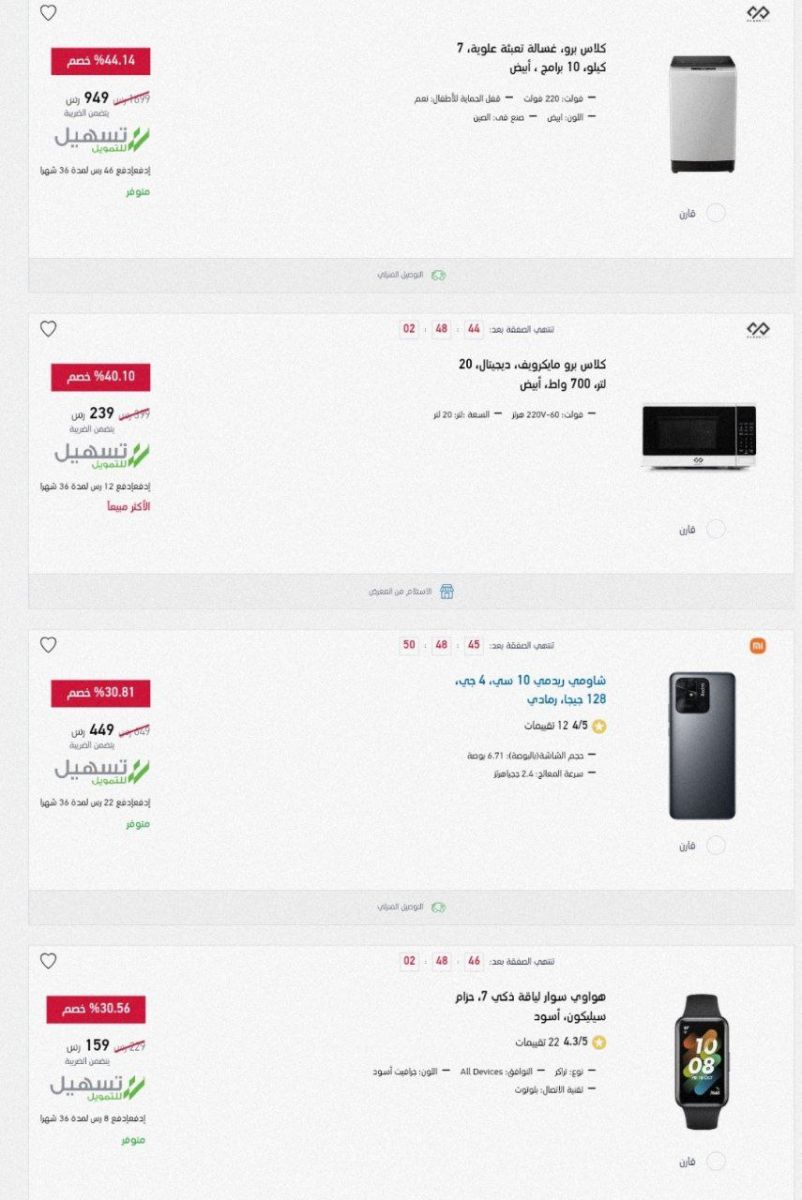Screen dimensions: 802x1200
Task: Open the Class Pro washing machine product image
Action: [x=702, y=114]
